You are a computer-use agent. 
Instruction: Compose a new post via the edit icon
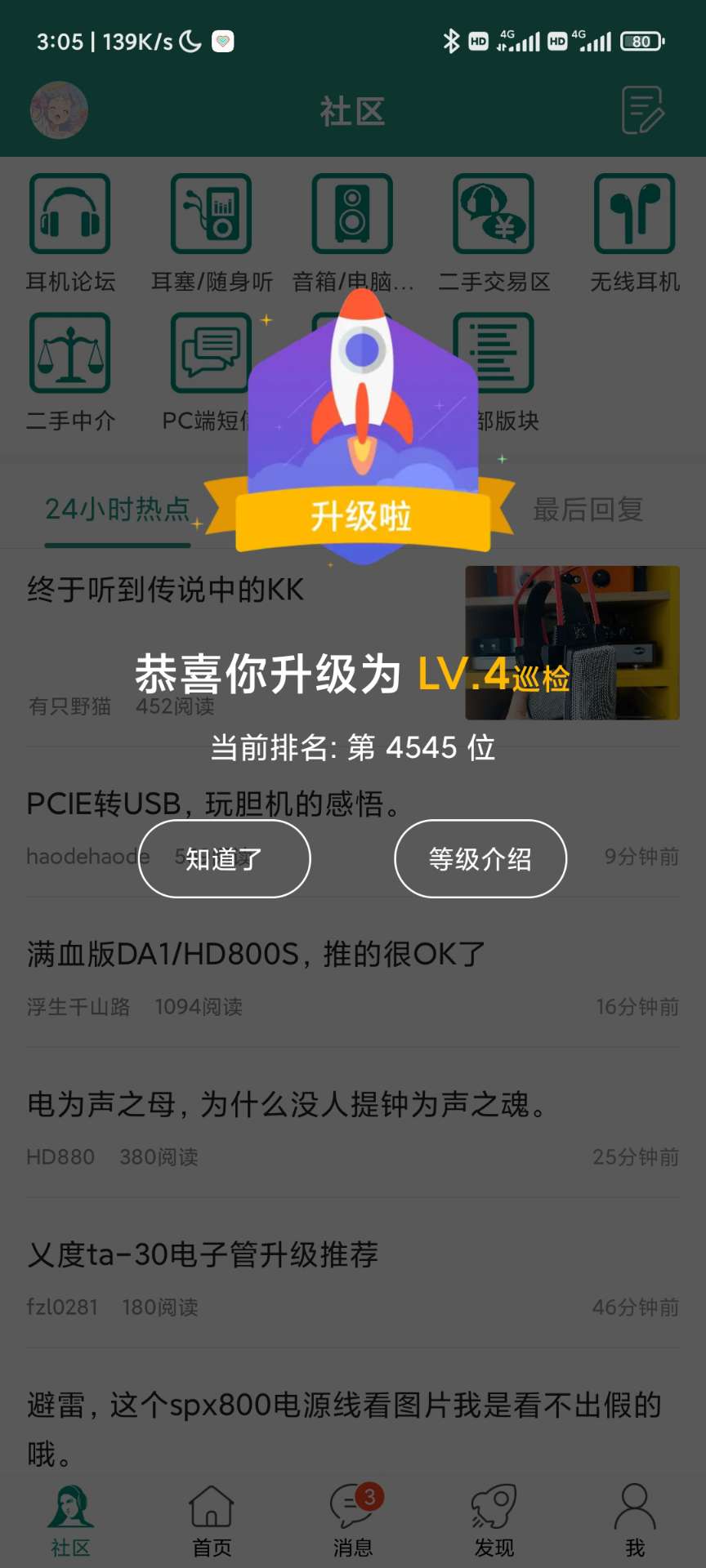pyautogui.click(x=642, y=110)
